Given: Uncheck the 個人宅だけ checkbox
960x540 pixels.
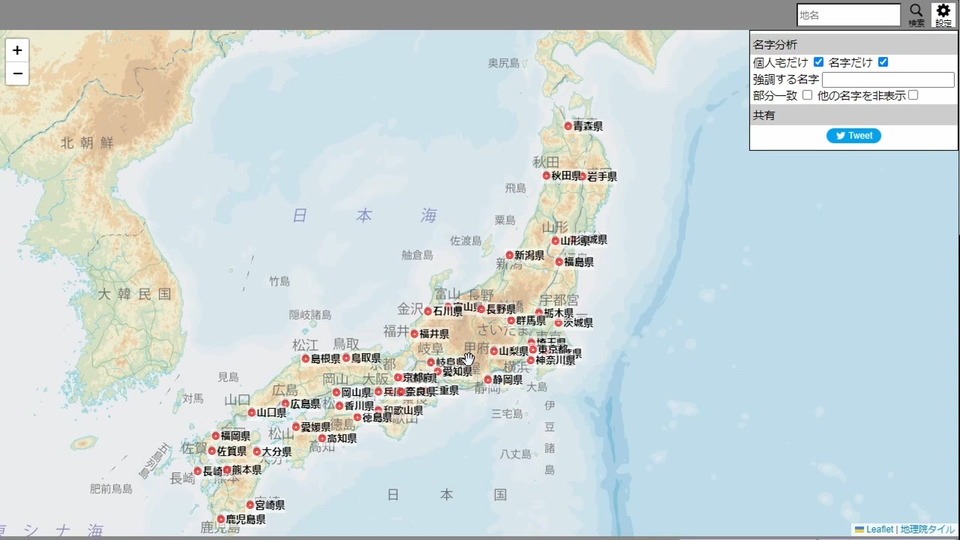Looking at the screenshot, I should point(818,62).
